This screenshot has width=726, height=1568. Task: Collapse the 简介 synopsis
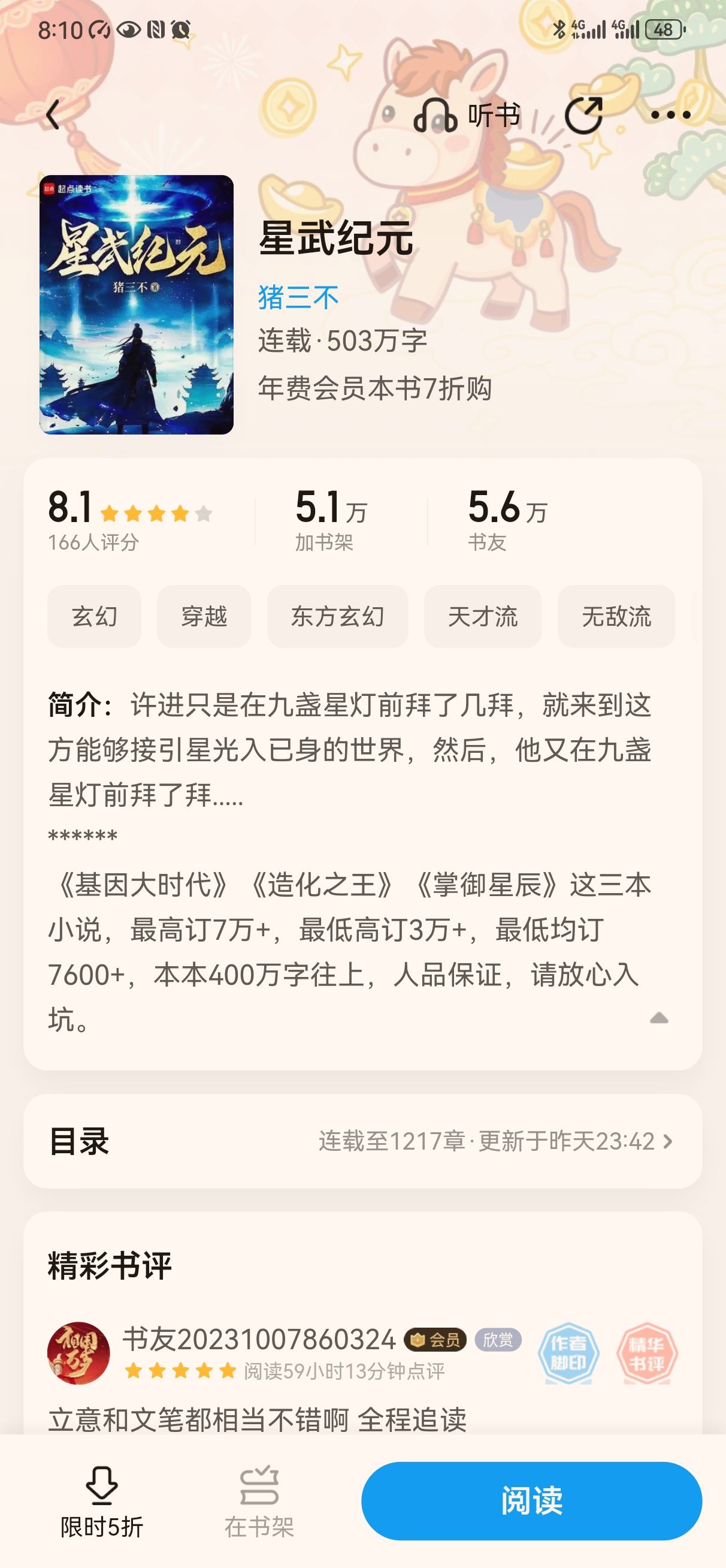click(x=658, y=1018)
